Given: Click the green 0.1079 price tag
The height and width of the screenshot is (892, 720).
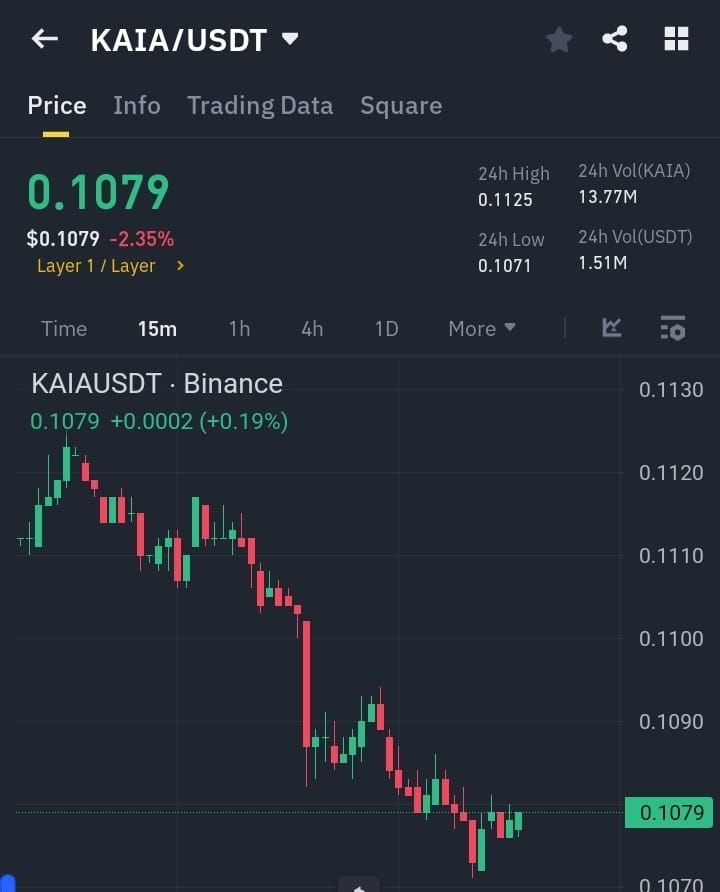Looking at the screenshot, I should [668, 813].
